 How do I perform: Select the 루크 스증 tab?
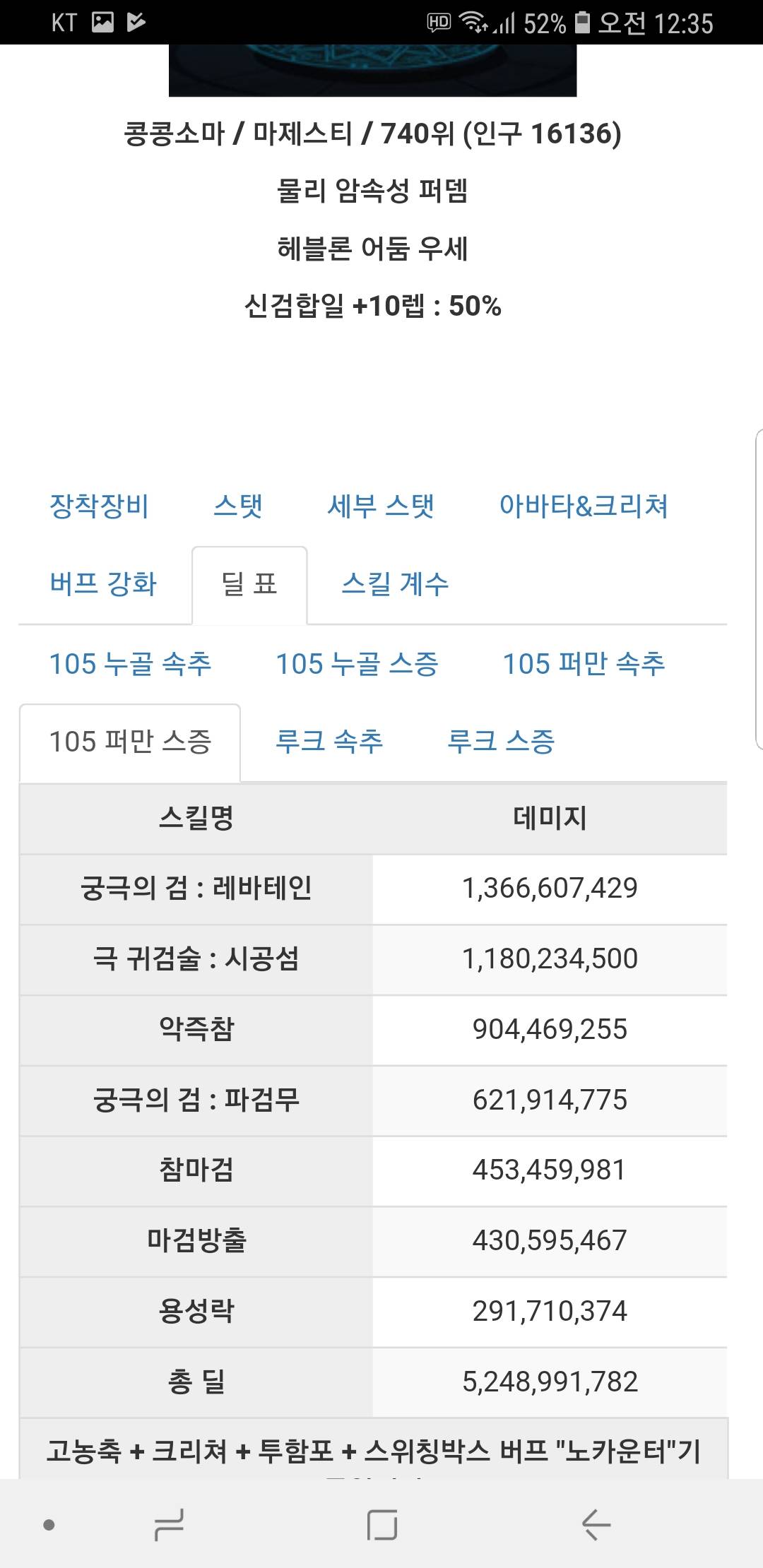[x=501, y=742]
